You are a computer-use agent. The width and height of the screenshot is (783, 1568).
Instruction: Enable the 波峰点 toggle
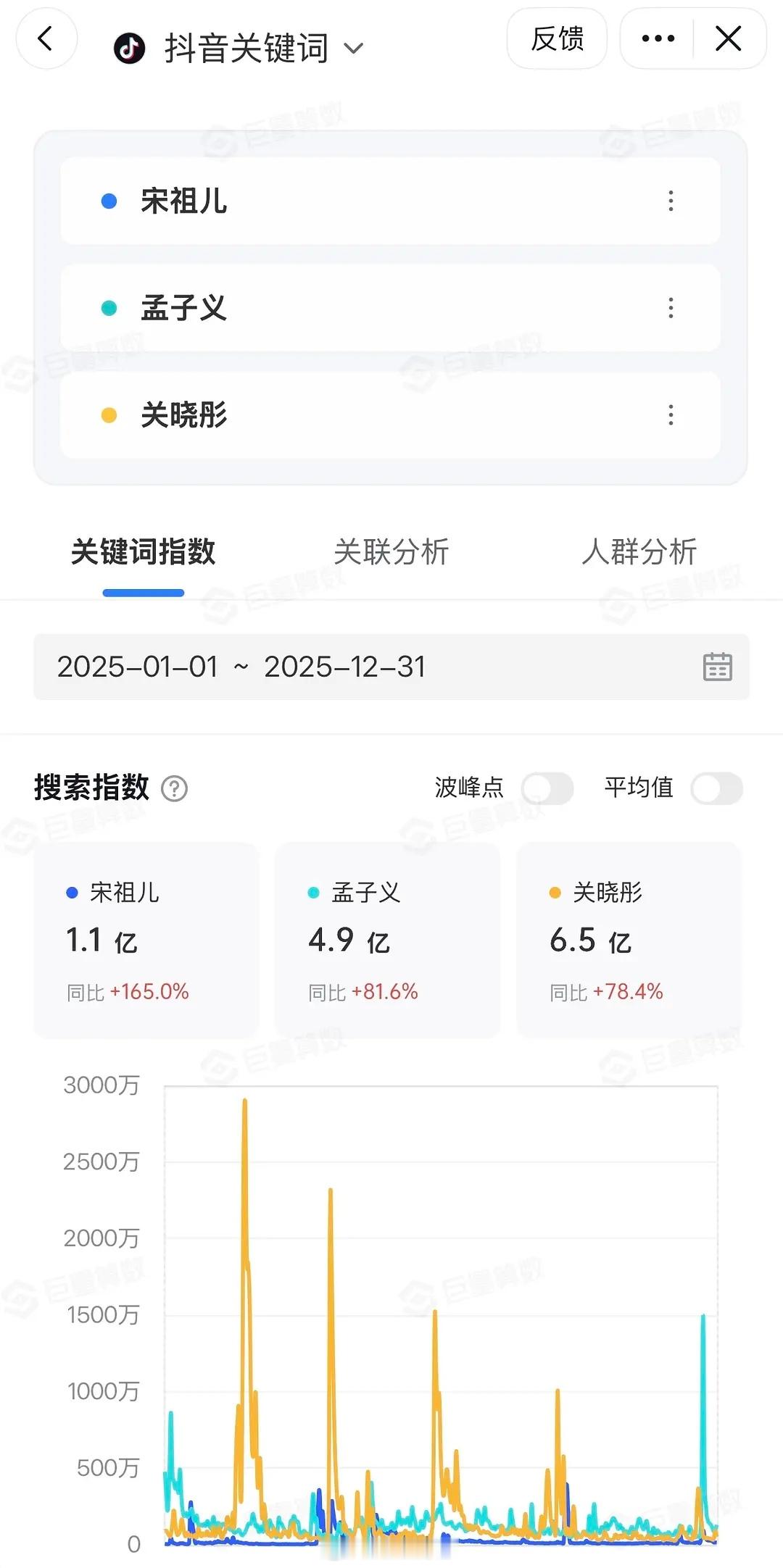click(x=547, y=788)
